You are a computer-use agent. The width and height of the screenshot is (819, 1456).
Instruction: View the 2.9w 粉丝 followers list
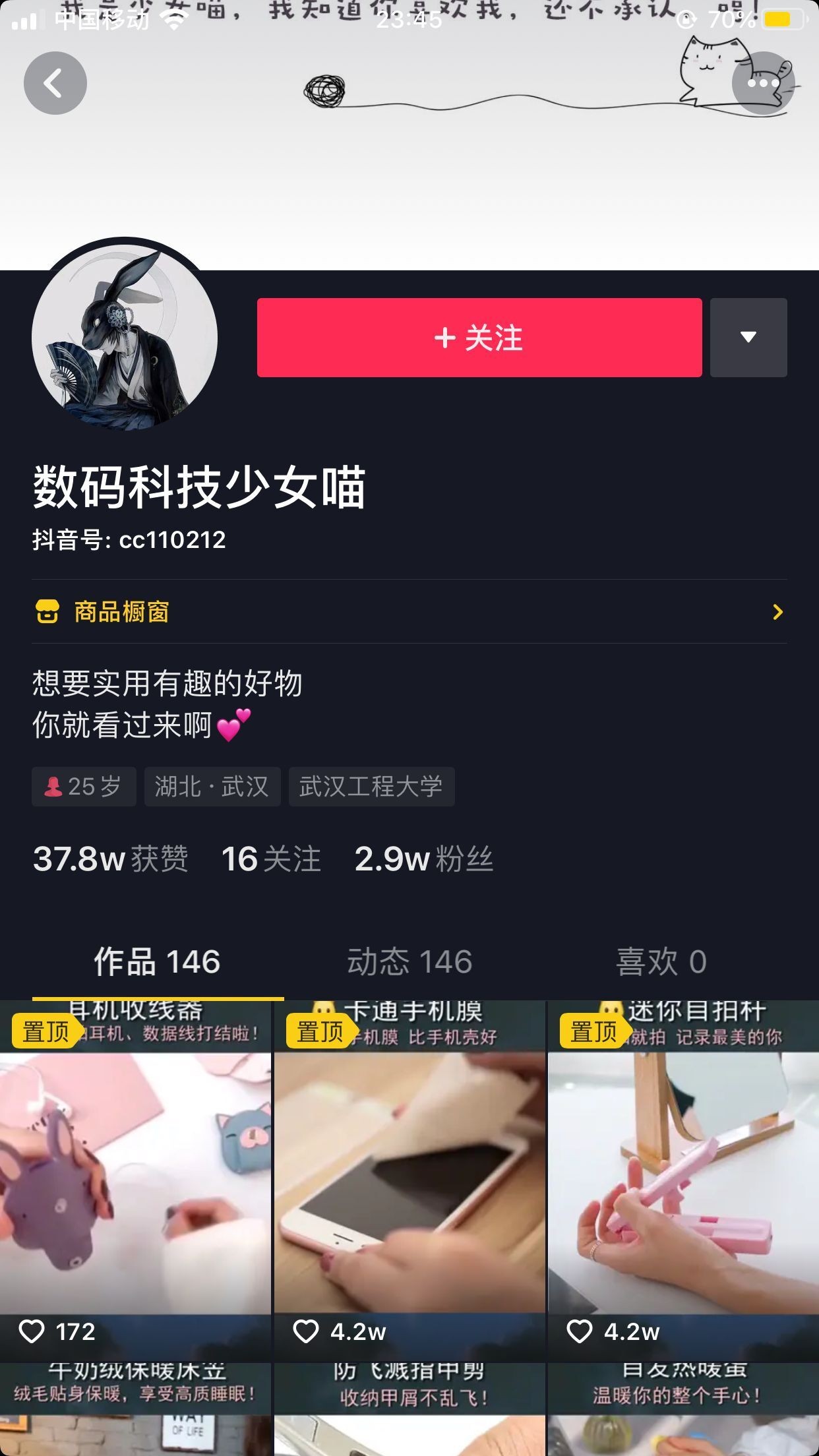(x=423, y=859)
